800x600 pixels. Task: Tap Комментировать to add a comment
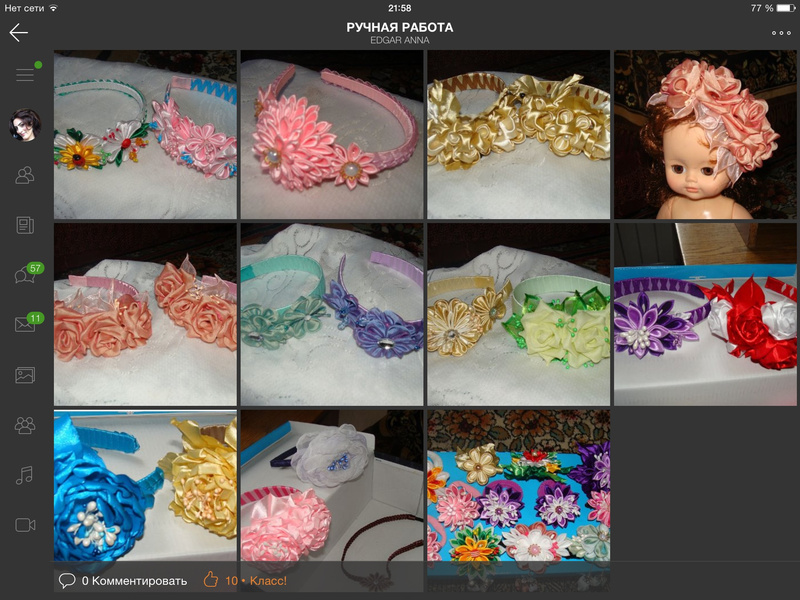click(123, 580)
